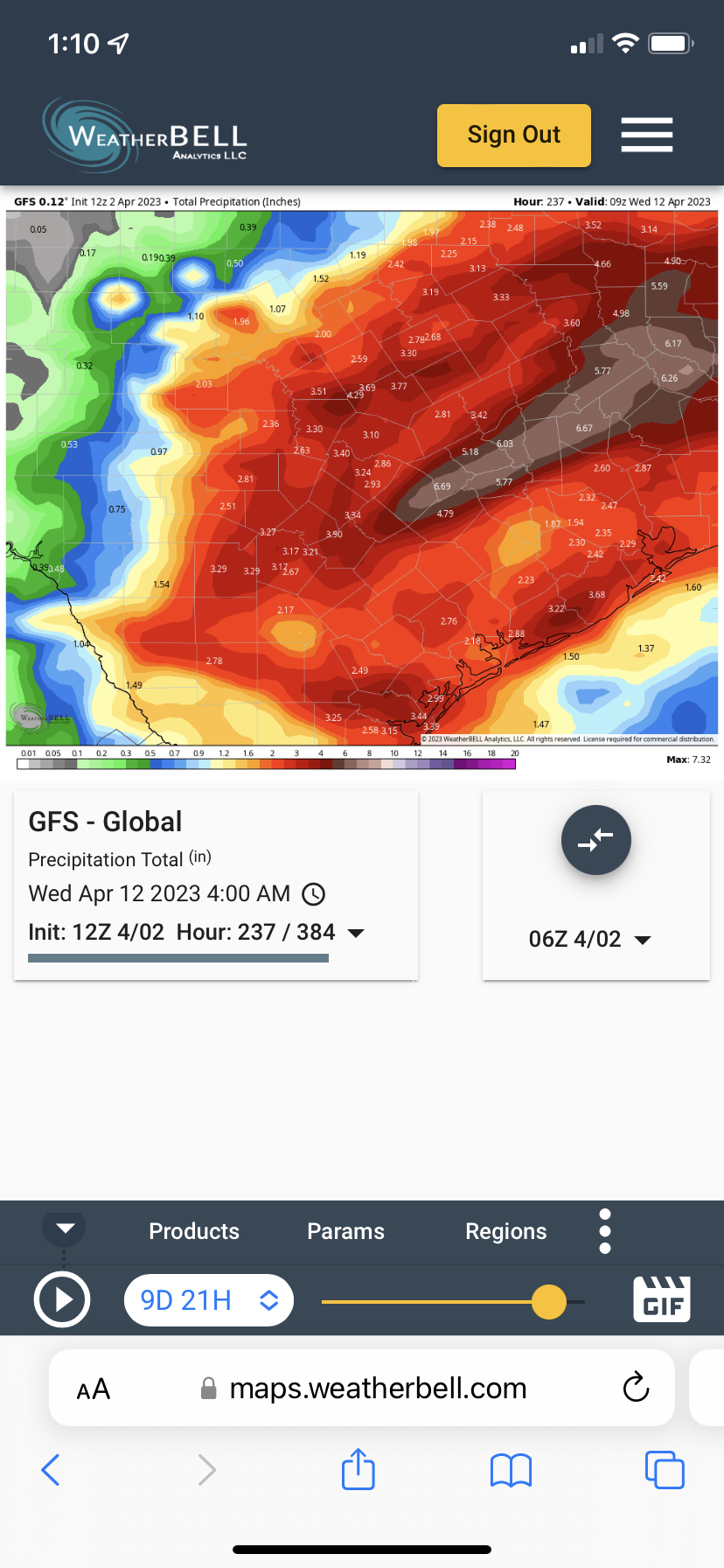Open the Regions menu
This screenshot has width=724, height=1568.
(505, 1231)
